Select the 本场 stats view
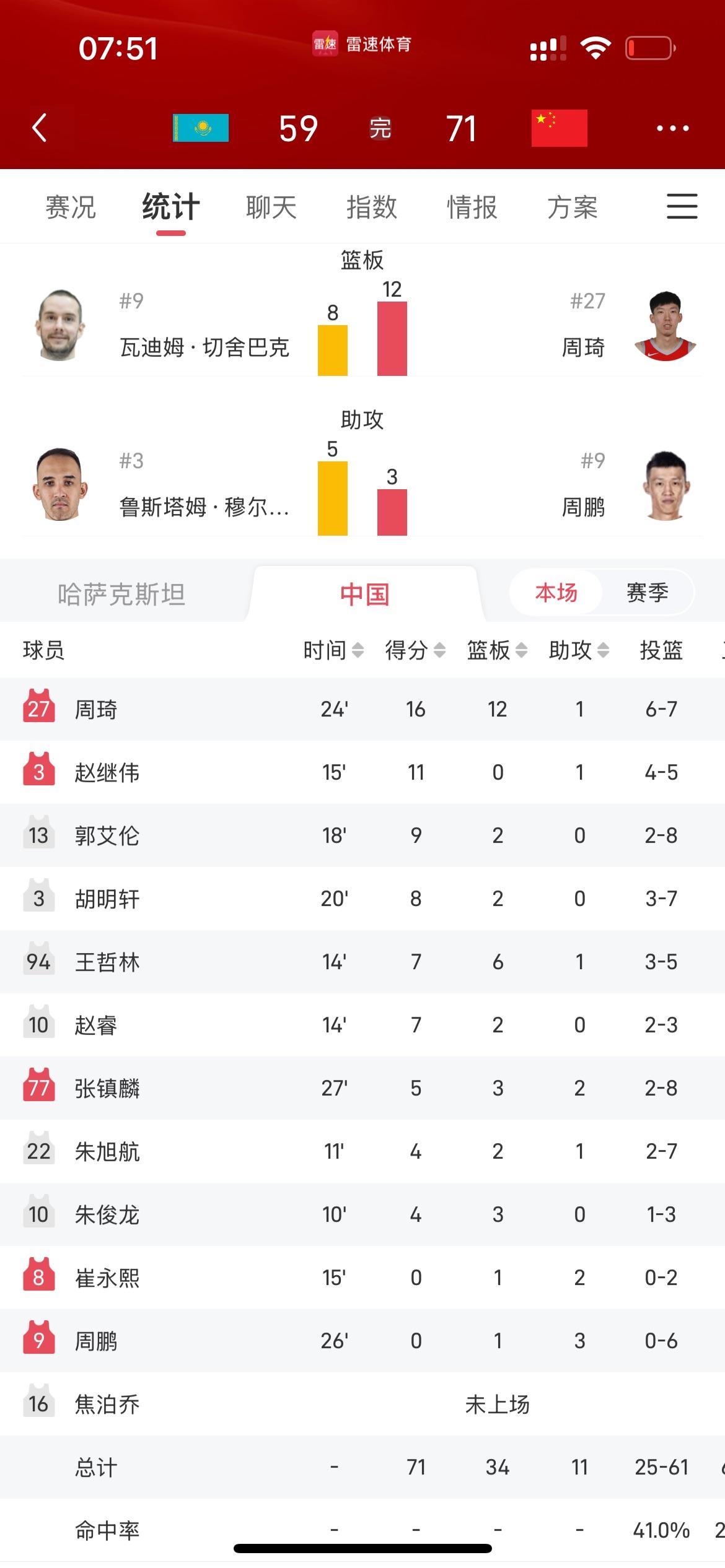This screenshot has height=1568, width=725. (x=556, y=593)
